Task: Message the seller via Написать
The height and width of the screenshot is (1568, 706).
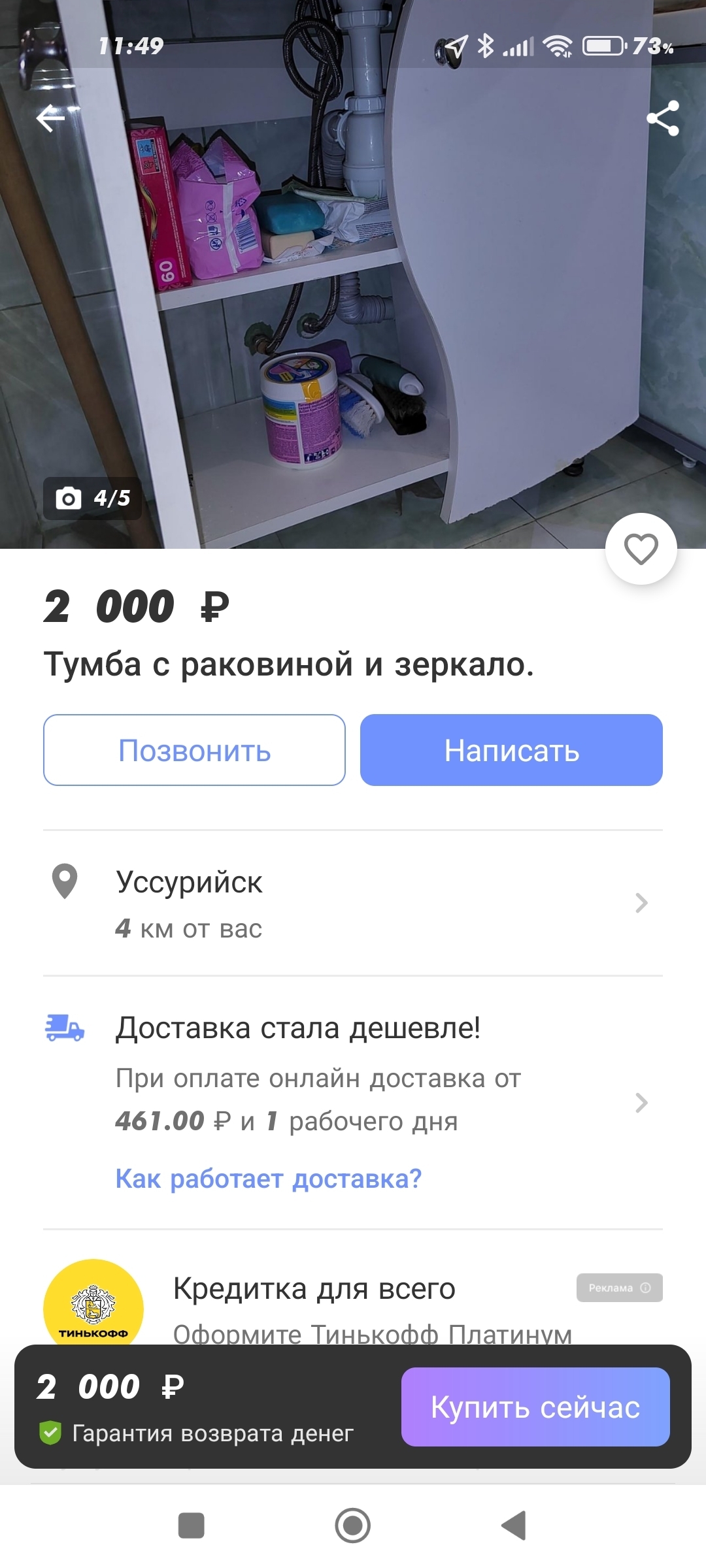Action: (x=511, y=750)
